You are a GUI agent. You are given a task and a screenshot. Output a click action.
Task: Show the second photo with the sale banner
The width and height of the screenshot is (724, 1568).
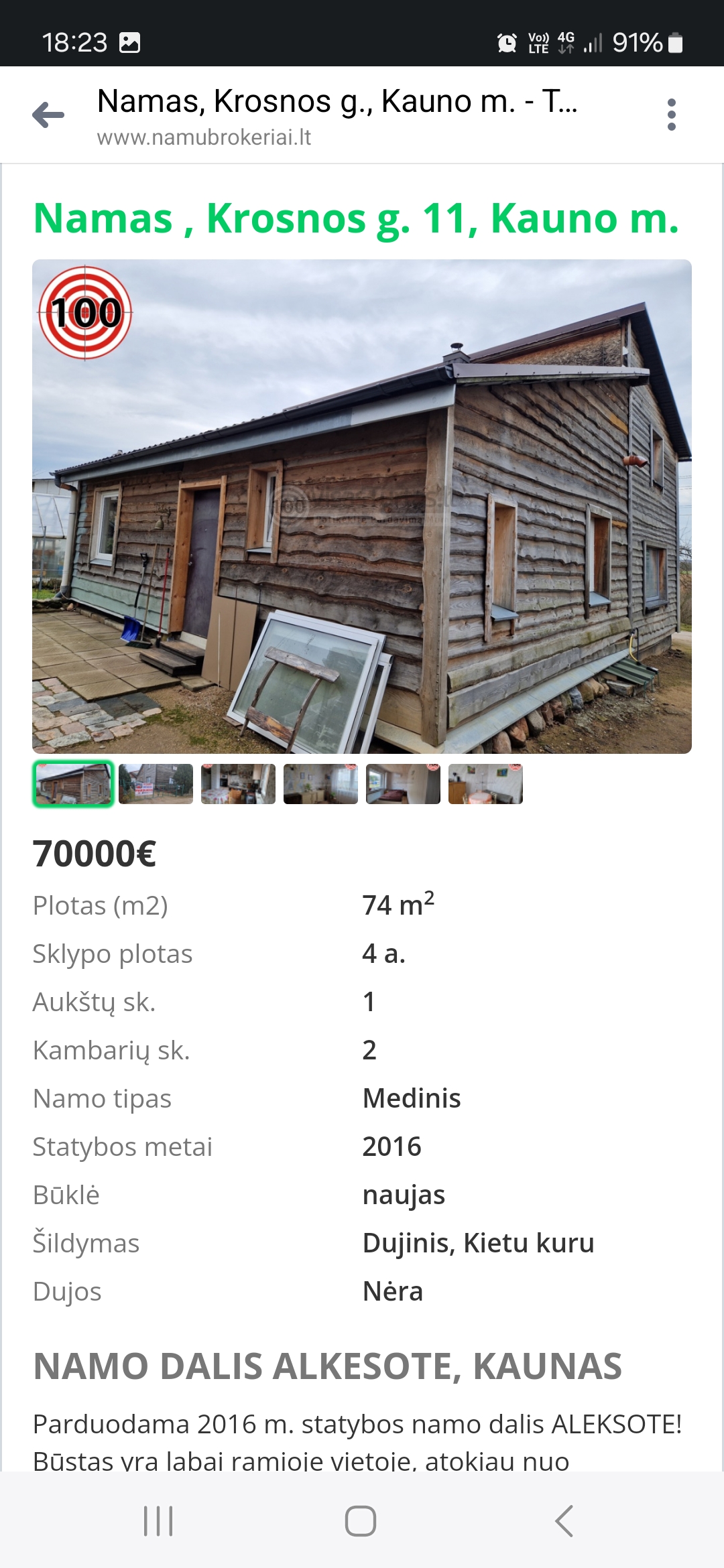click(156, 784)
